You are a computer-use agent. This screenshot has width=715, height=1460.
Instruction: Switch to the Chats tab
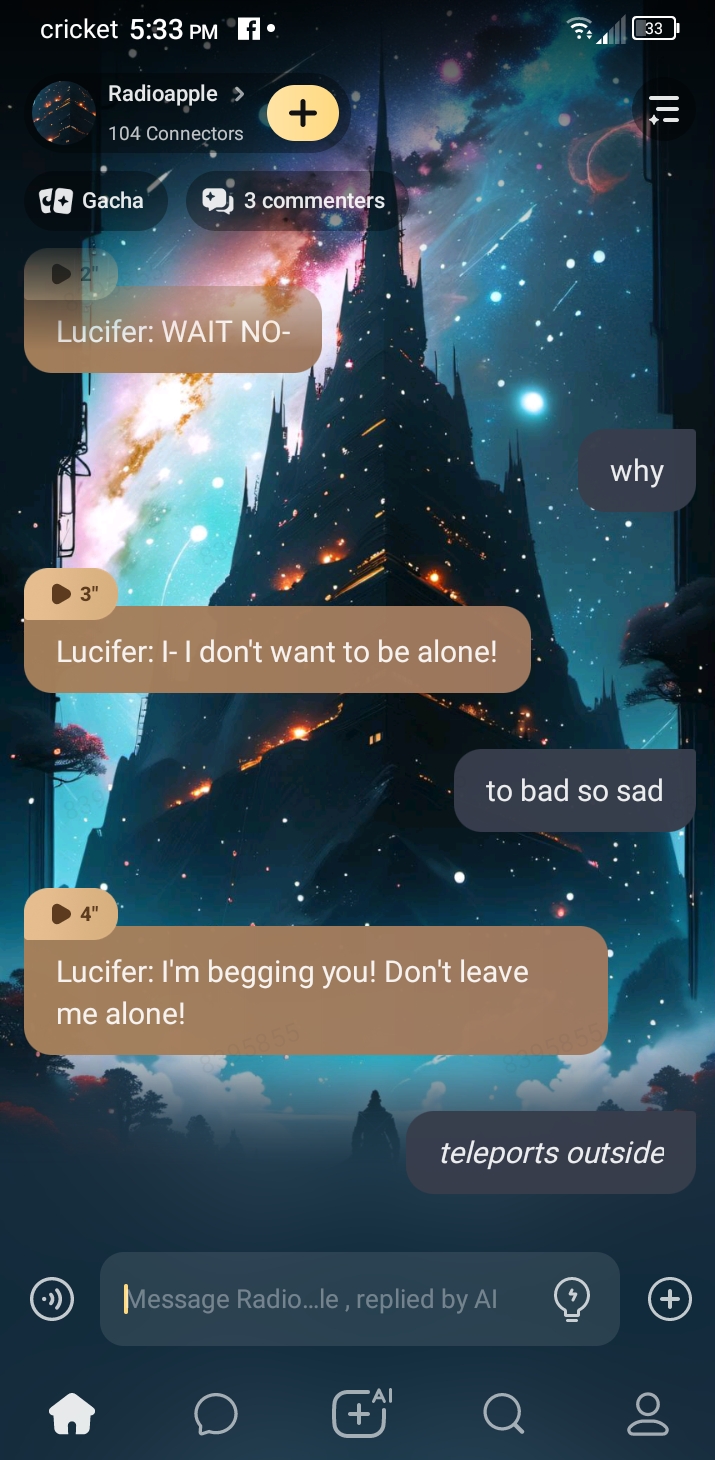click(x=215, y=1413)
